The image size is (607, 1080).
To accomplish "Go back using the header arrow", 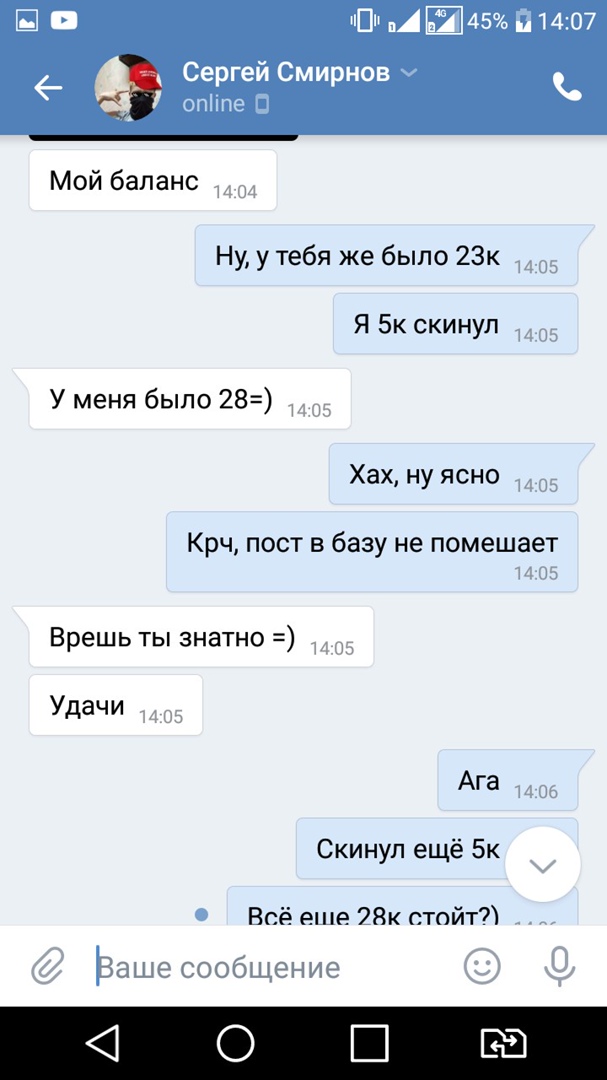I will click(48, 88).
